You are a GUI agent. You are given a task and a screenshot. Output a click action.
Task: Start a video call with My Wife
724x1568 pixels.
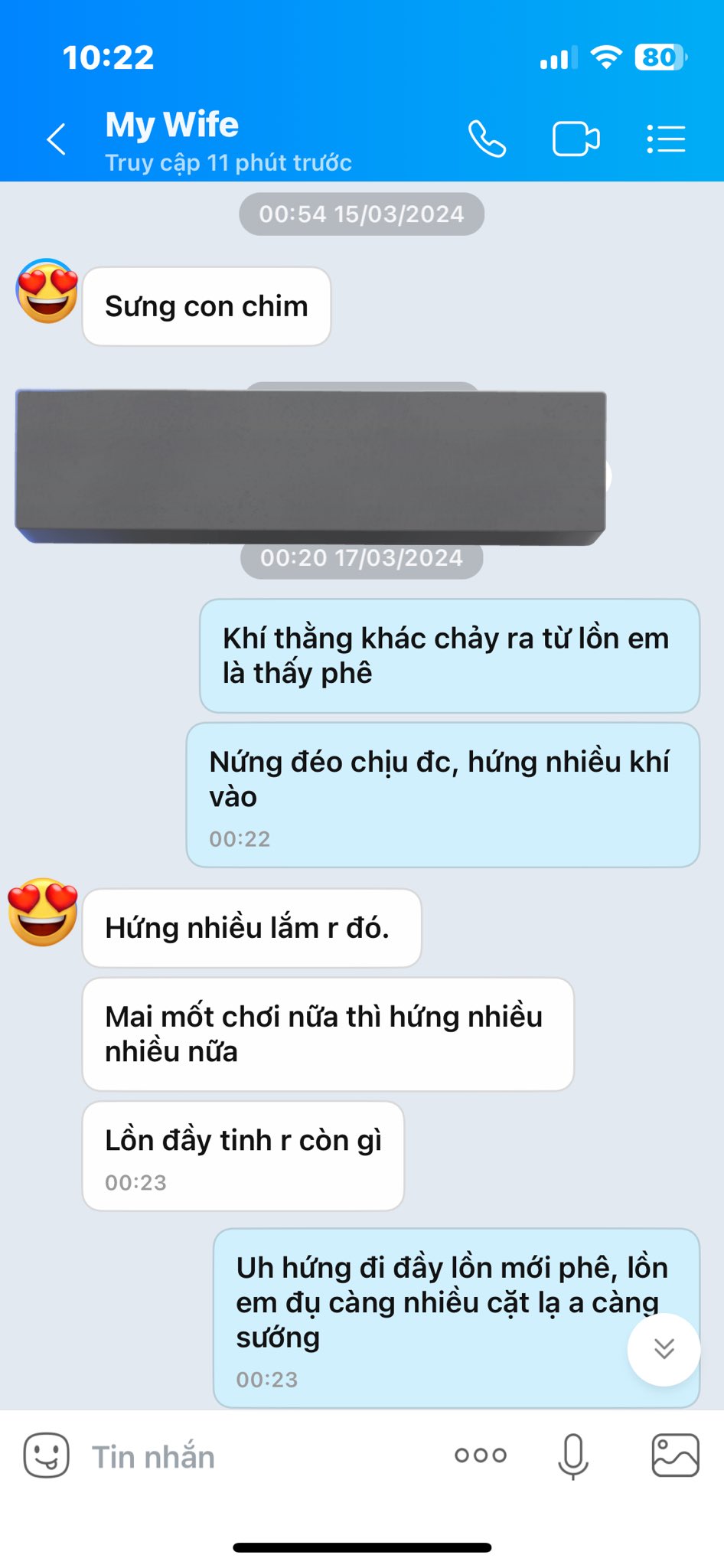pyautogui.click(x=576, y=139)
